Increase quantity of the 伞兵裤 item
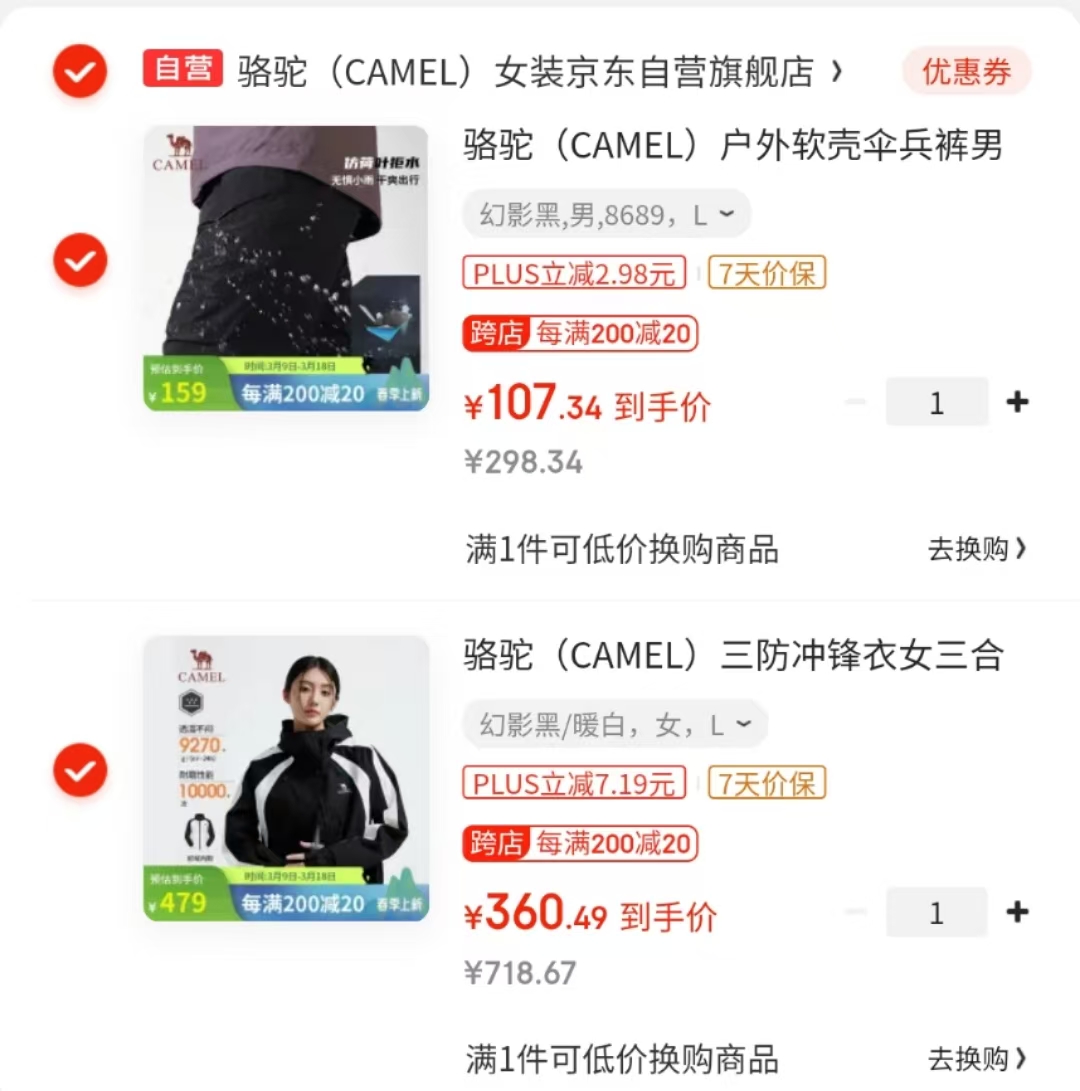The width and height of the screenshot is (1080, 1091). click(1017, 402)
